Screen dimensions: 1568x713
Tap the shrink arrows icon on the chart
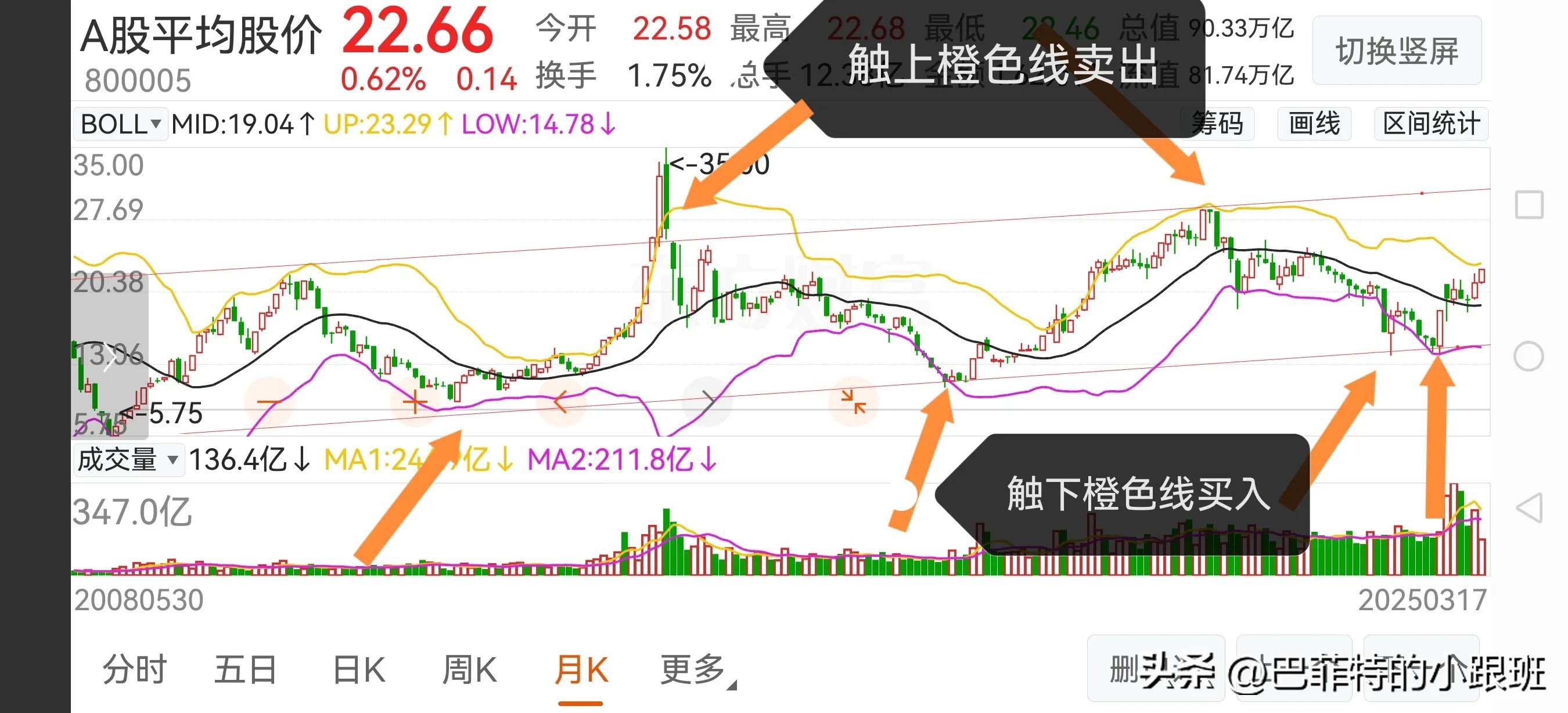pos(853,402)
